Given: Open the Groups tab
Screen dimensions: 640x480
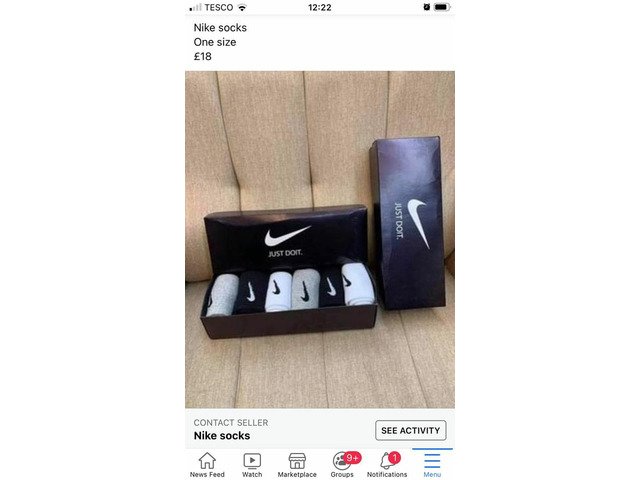Looking at the screenshot, I should point(342,464).
